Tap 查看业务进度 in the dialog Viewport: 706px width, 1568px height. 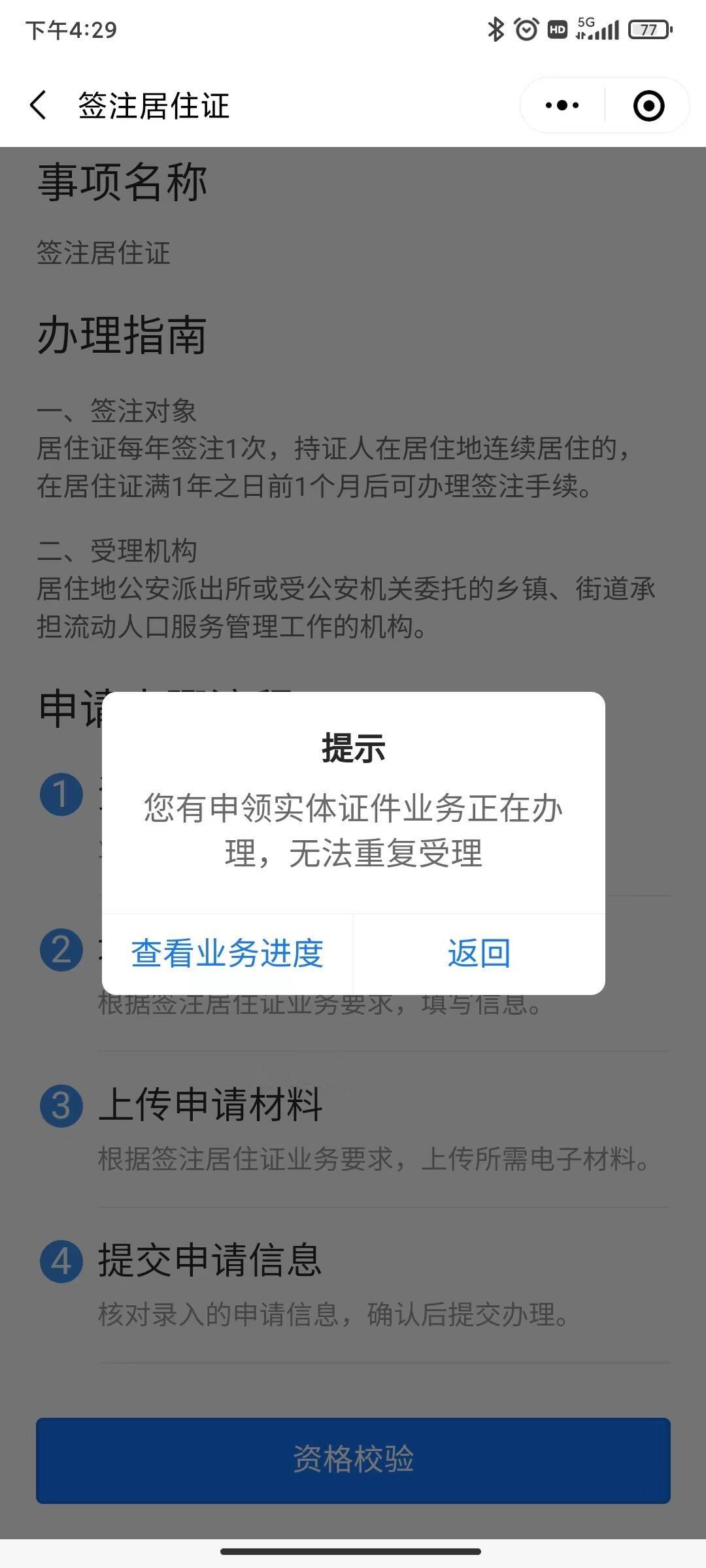pos(227,953)
